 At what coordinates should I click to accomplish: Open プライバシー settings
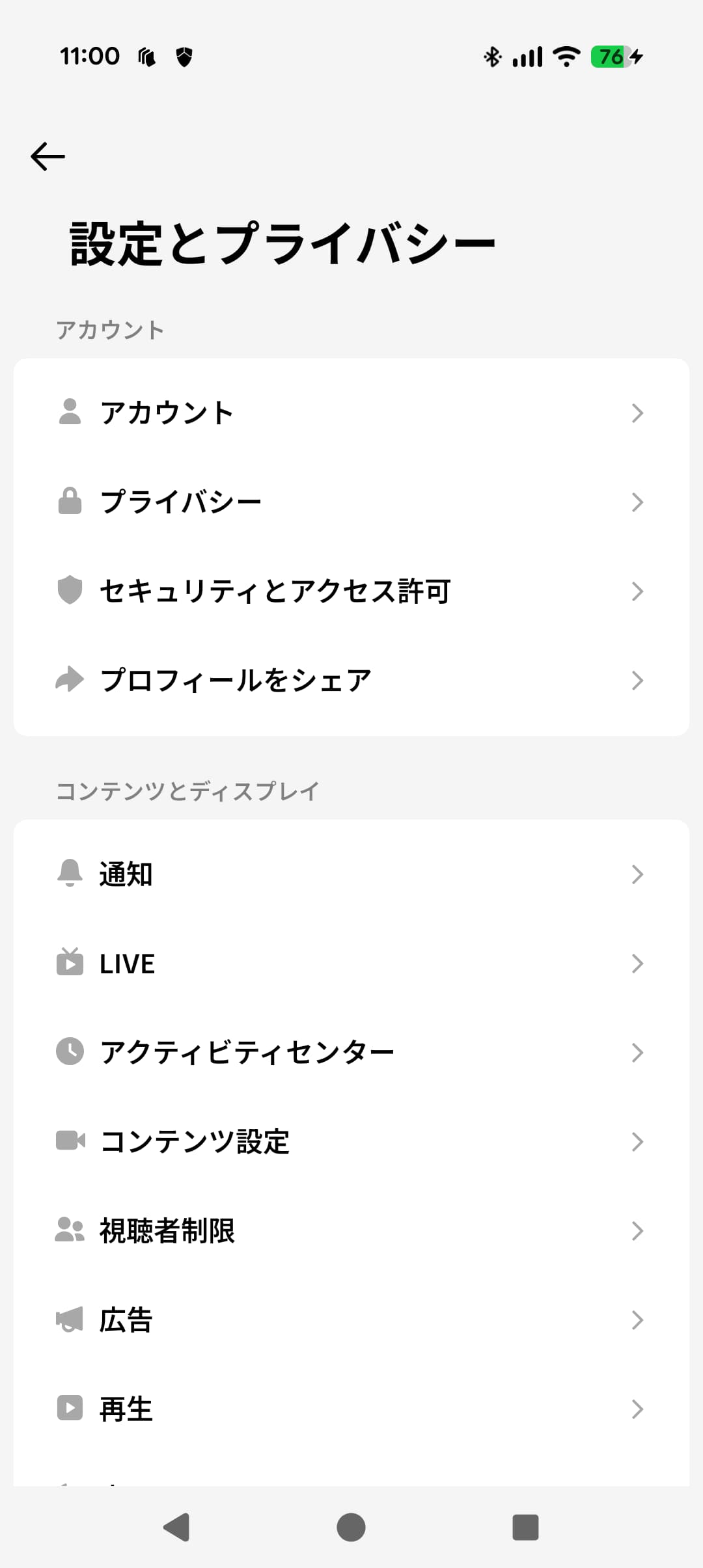coord(351,502)
